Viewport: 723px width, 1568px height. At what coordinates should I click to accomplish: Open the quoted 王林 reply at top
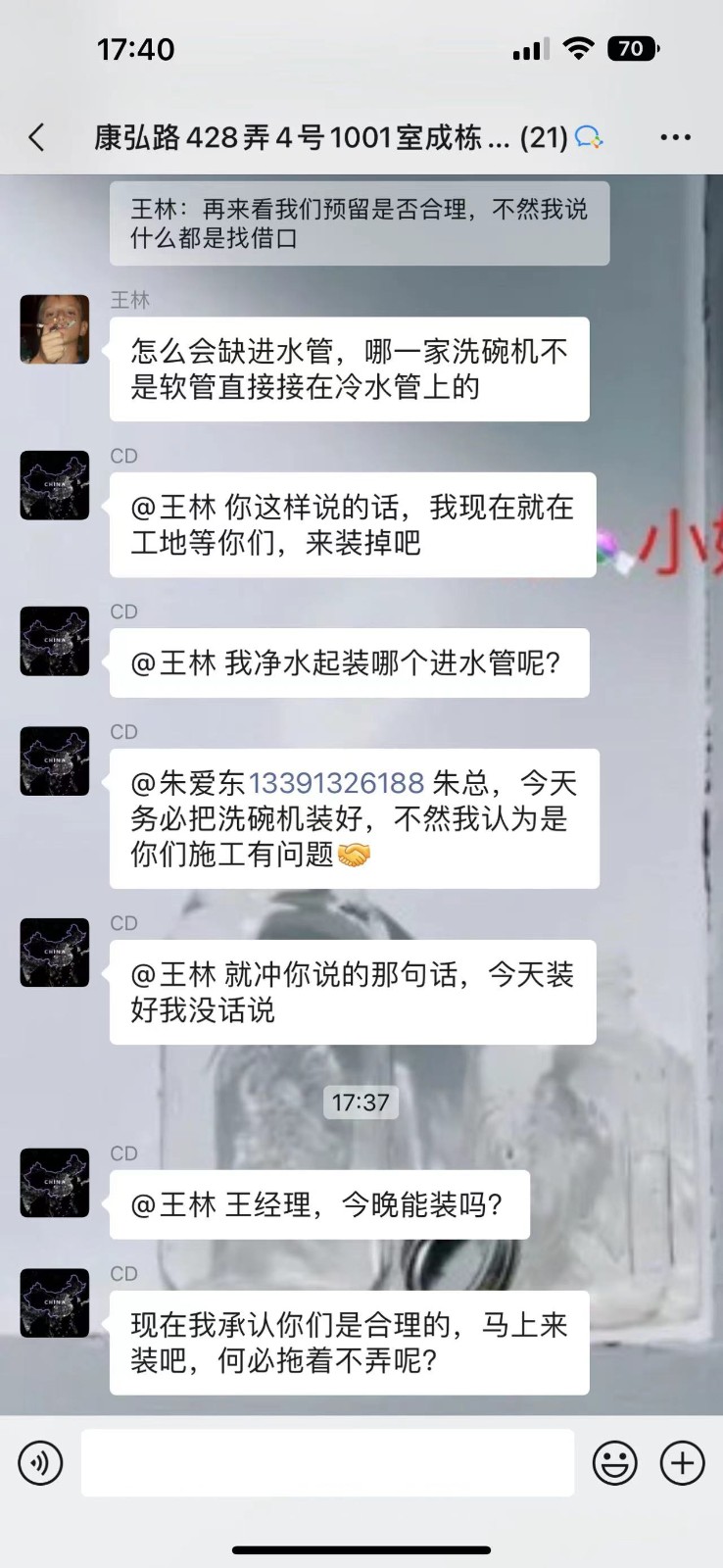point(359,223)
